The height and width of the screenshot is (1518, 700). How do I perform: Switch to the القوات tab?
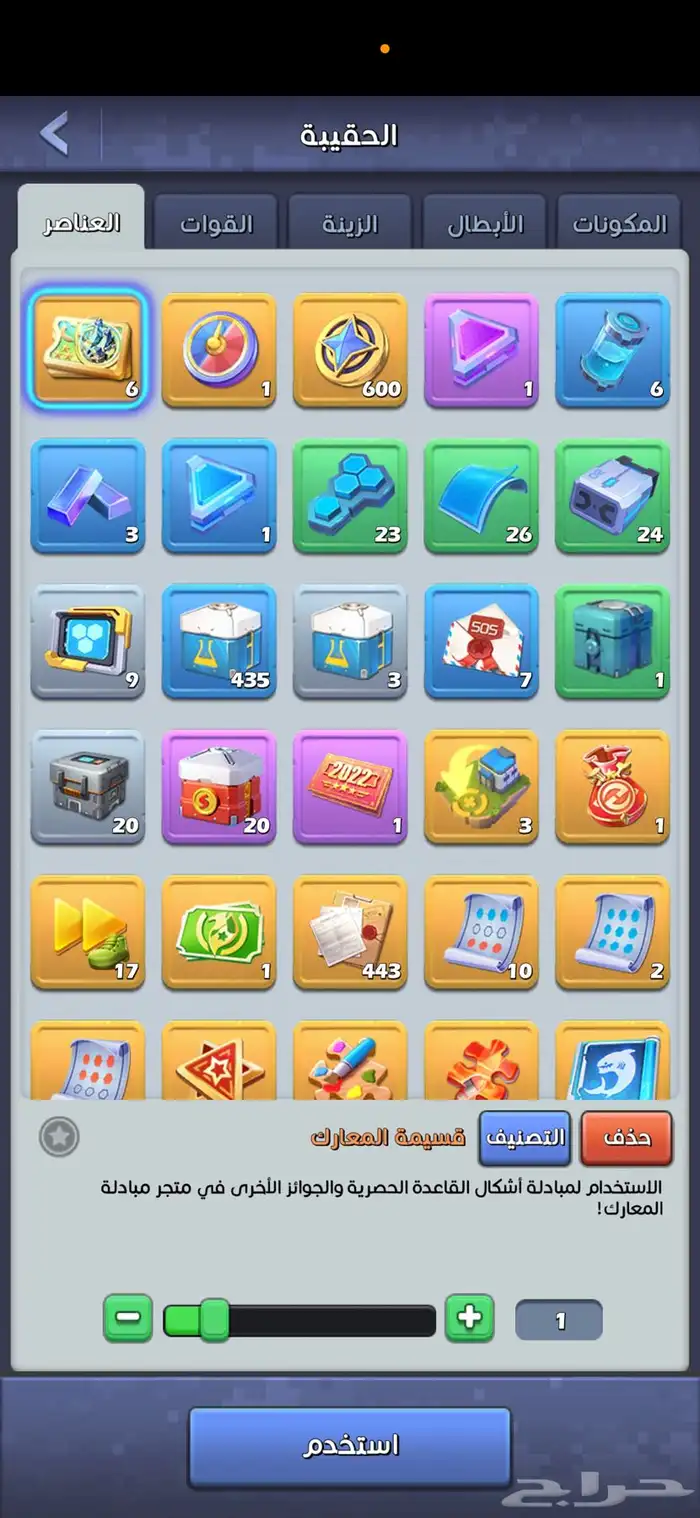(x=216, y=223)
